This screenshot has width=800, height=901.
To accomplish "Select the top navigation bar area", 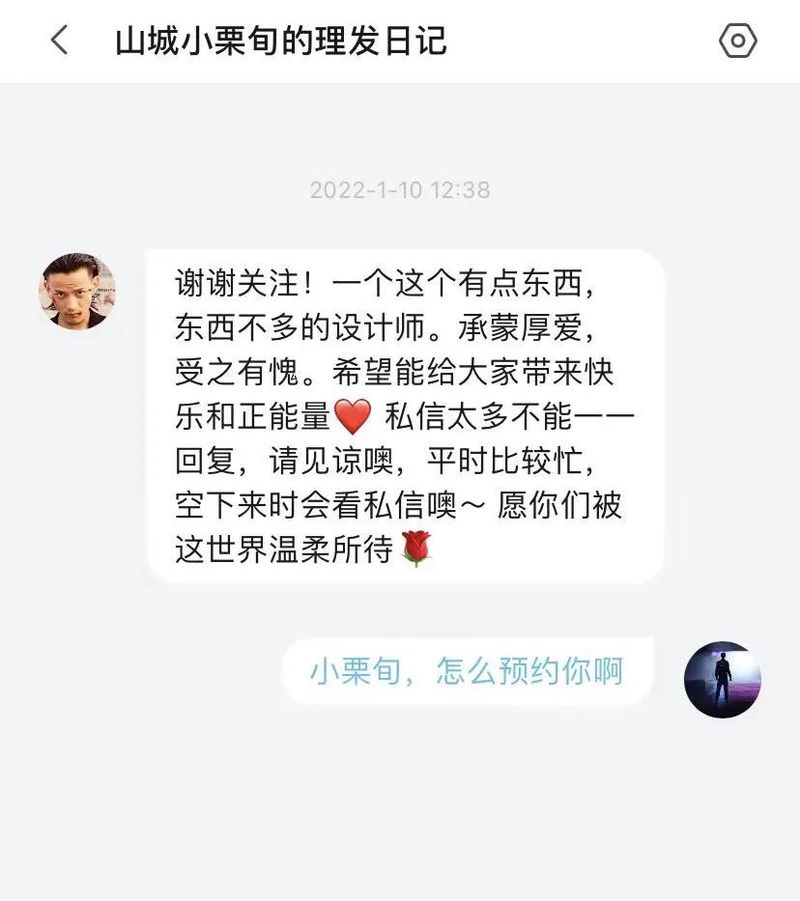I will [400, 41].
